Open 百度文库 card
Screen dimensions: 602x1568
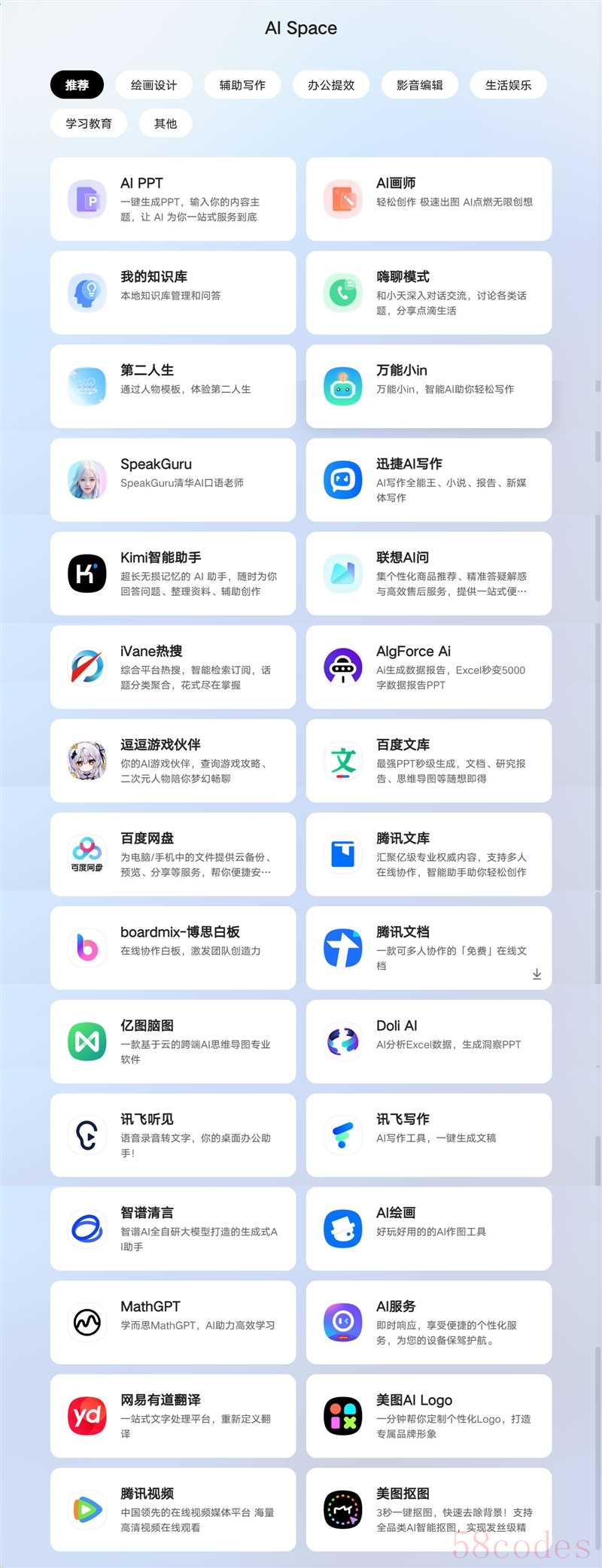pos(429,761)
